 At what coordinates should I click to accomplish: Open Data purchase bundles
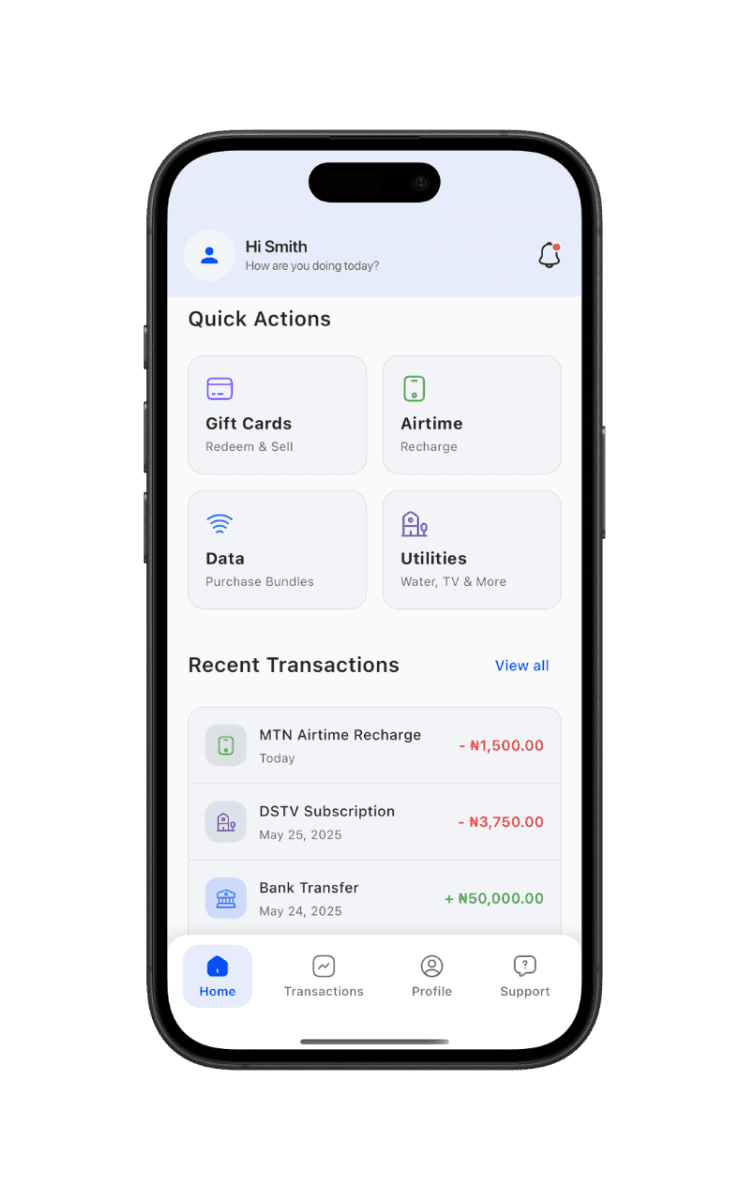277,549
